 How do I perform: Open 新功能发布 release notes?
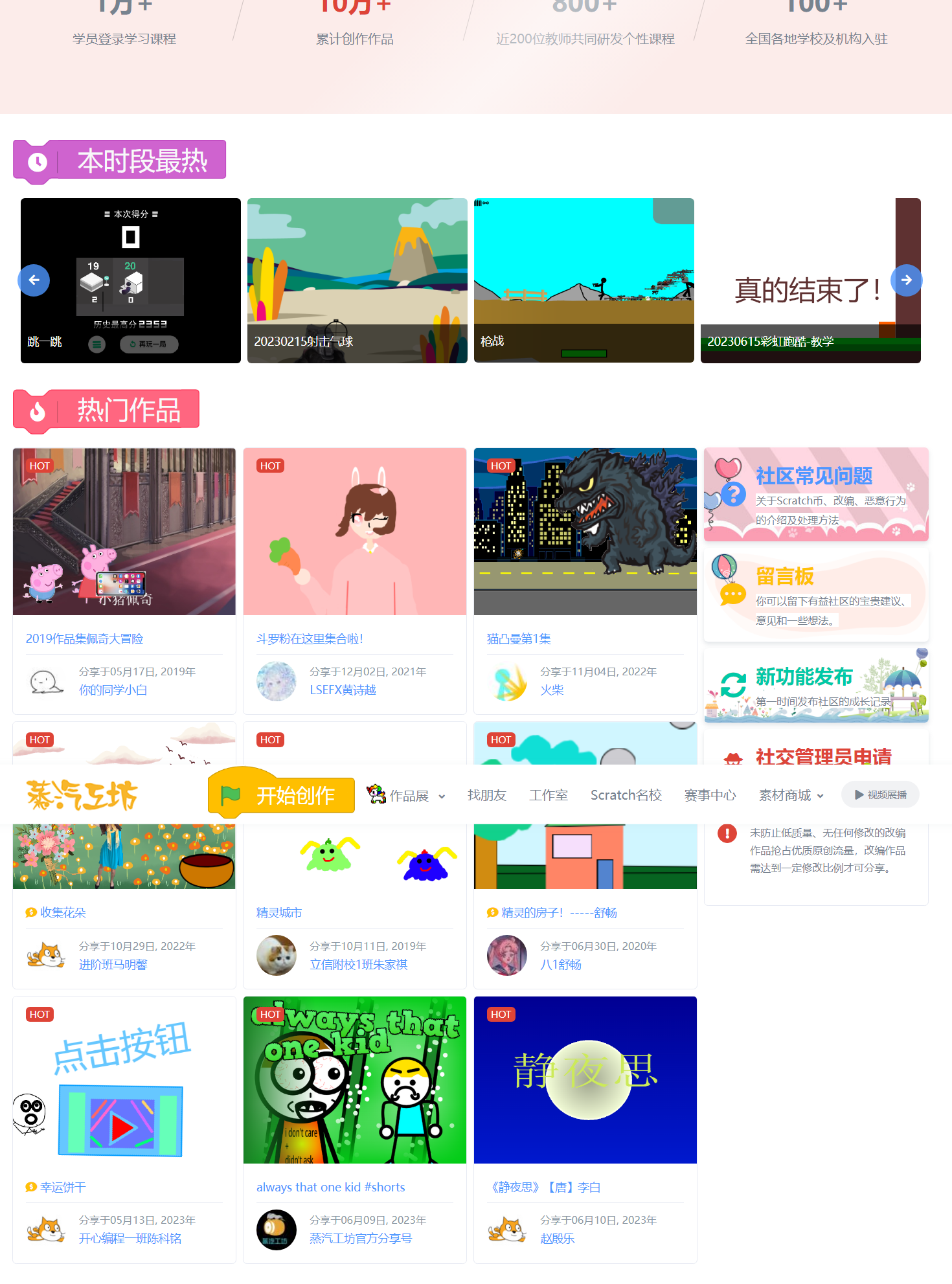[x=816, y=686]
